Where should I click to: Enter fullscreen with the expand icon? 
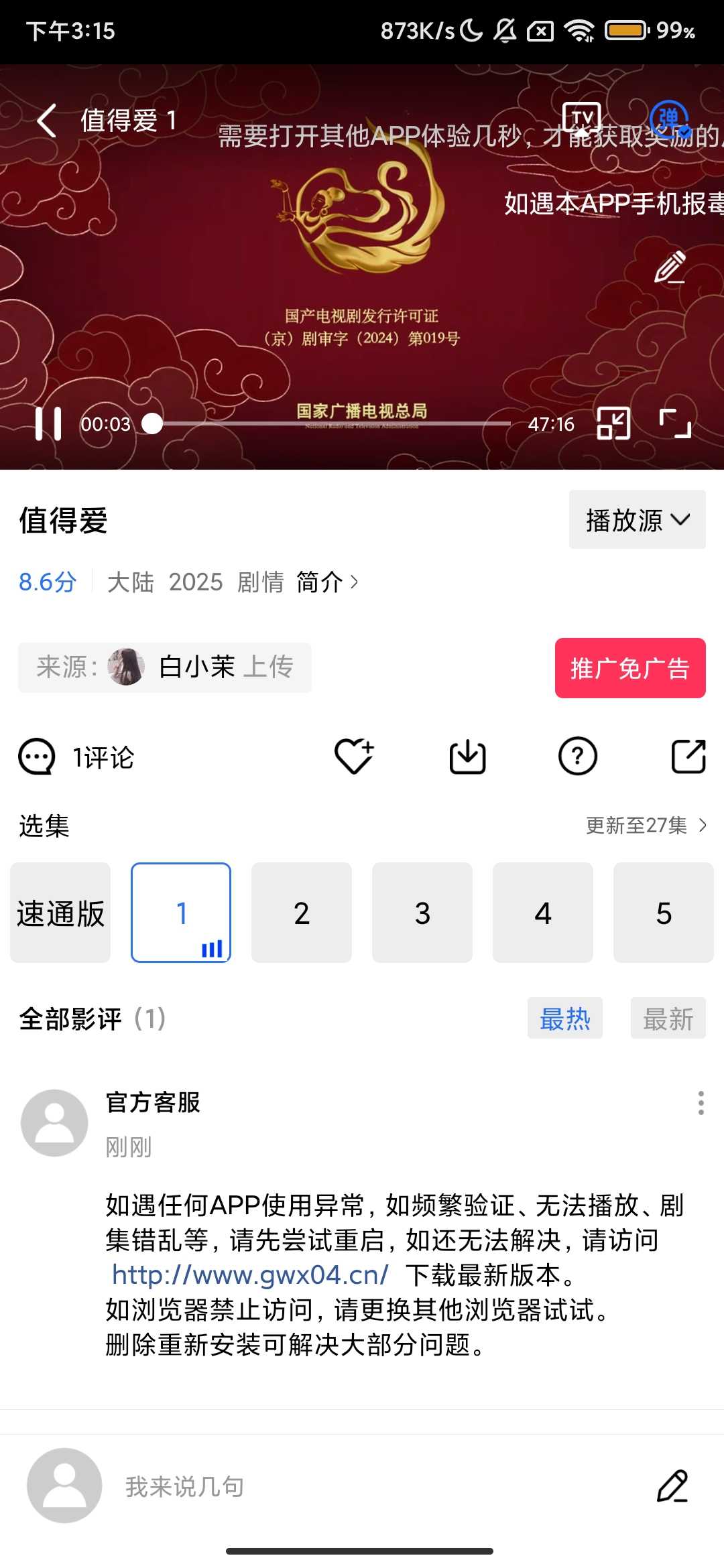(x=677, y=423)
